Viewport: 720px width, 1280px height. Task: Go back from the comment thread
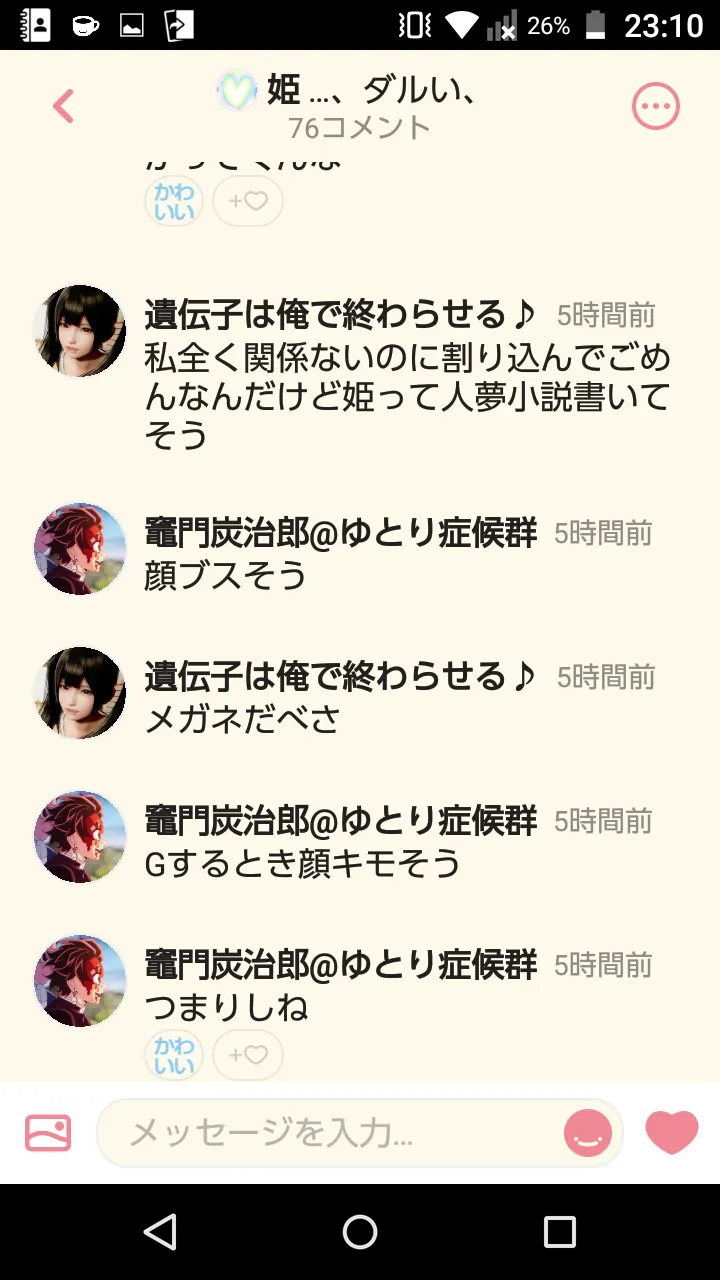coord(63,106)
